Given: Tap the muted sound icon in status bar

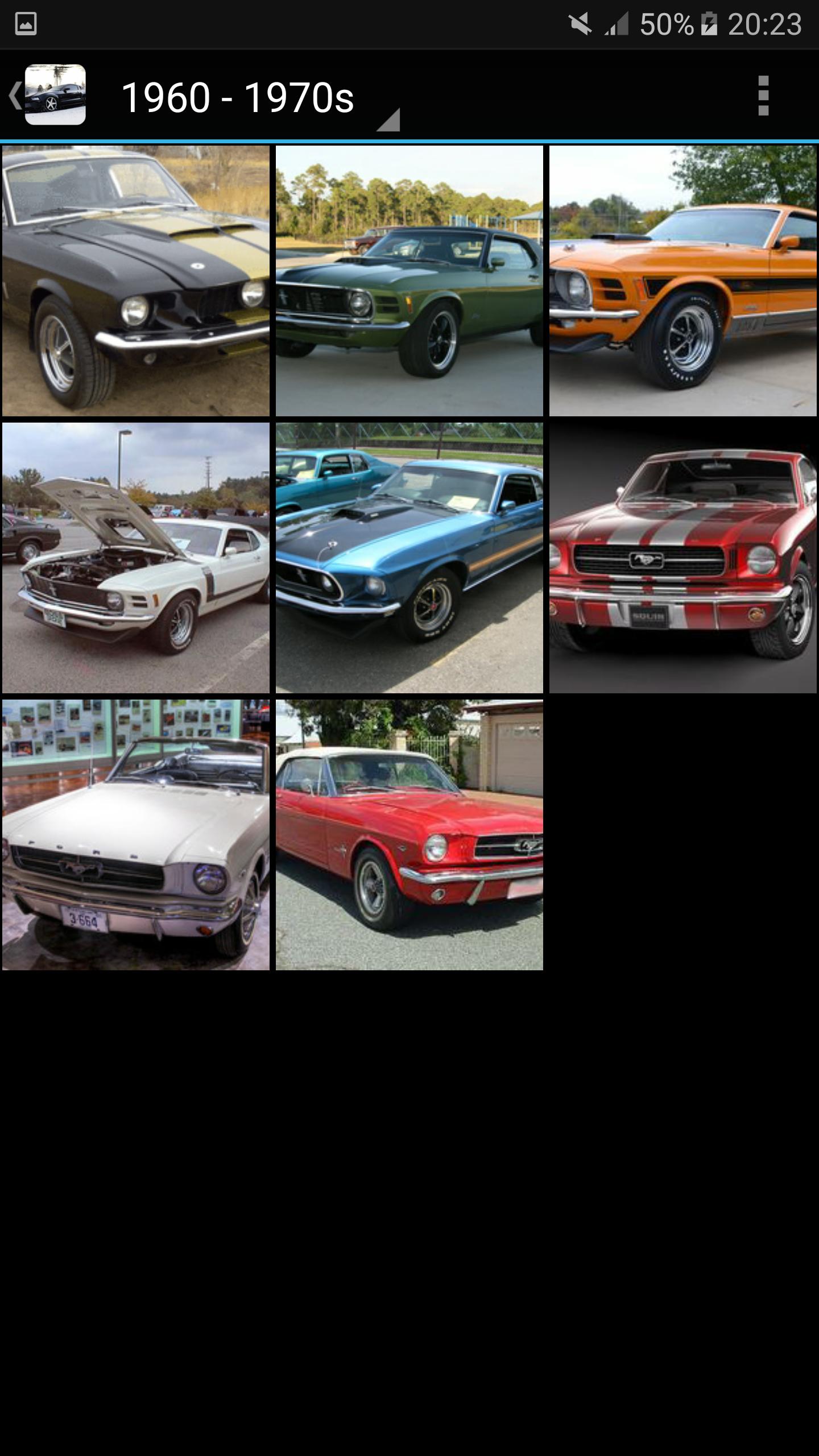Looking at the screenshot, I should pyautogui.click(x=581, y=24).
